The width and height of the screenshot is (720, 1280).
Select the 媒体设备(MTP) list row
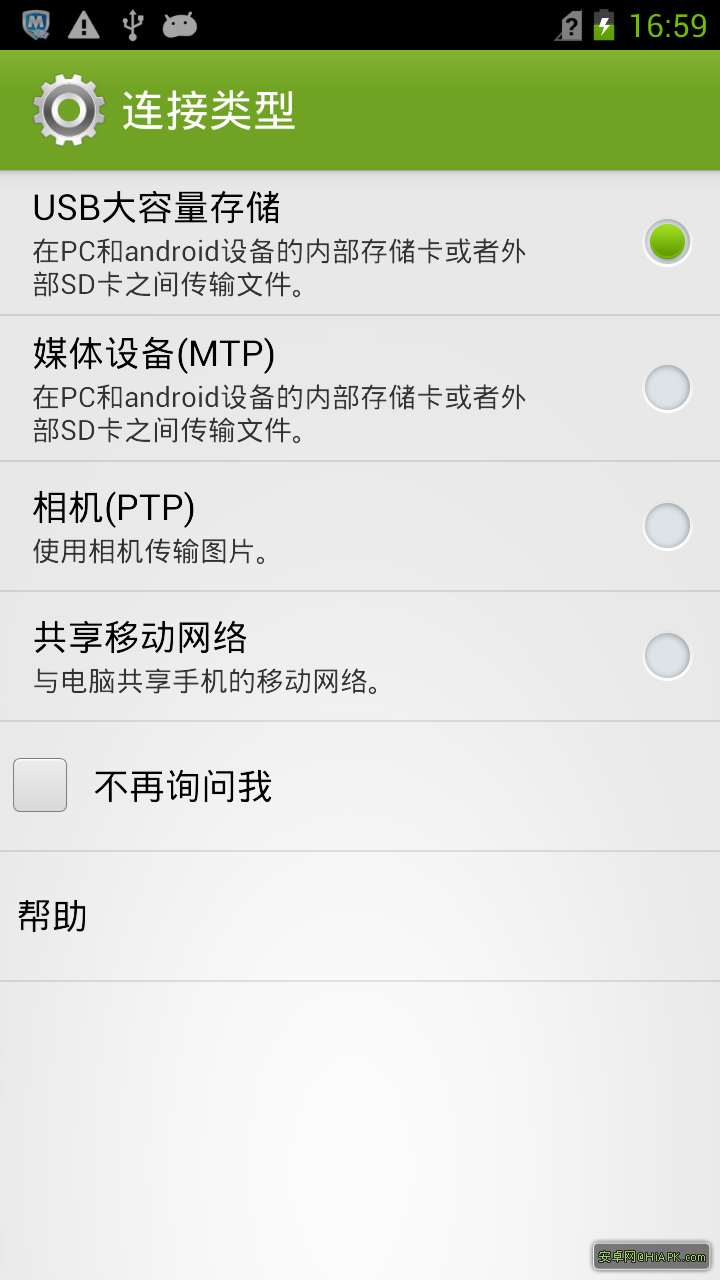pyautogui.click(x=300, y=388)
